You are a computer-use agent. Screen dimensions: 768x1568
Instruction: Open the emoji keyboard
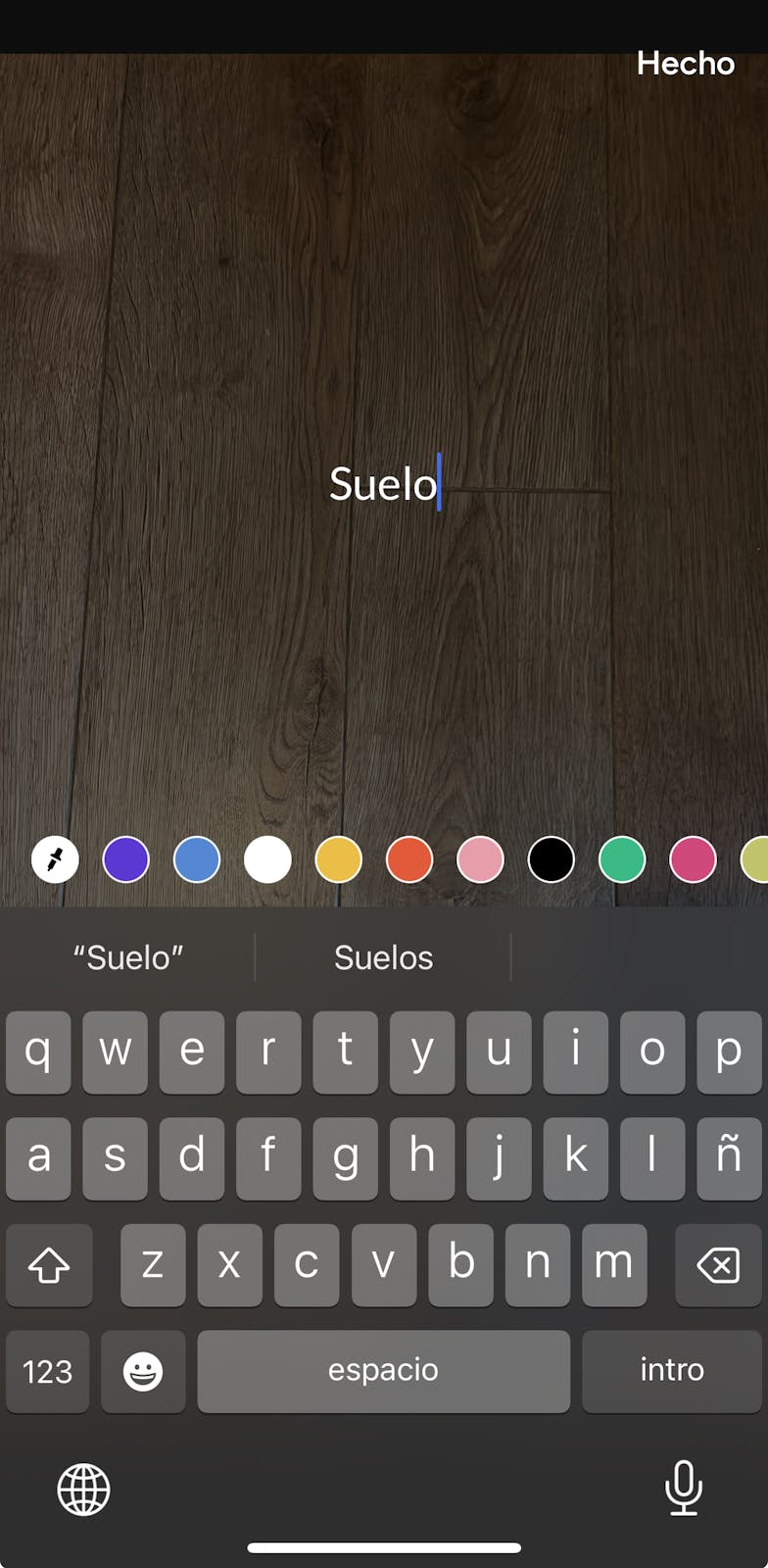143,1371
